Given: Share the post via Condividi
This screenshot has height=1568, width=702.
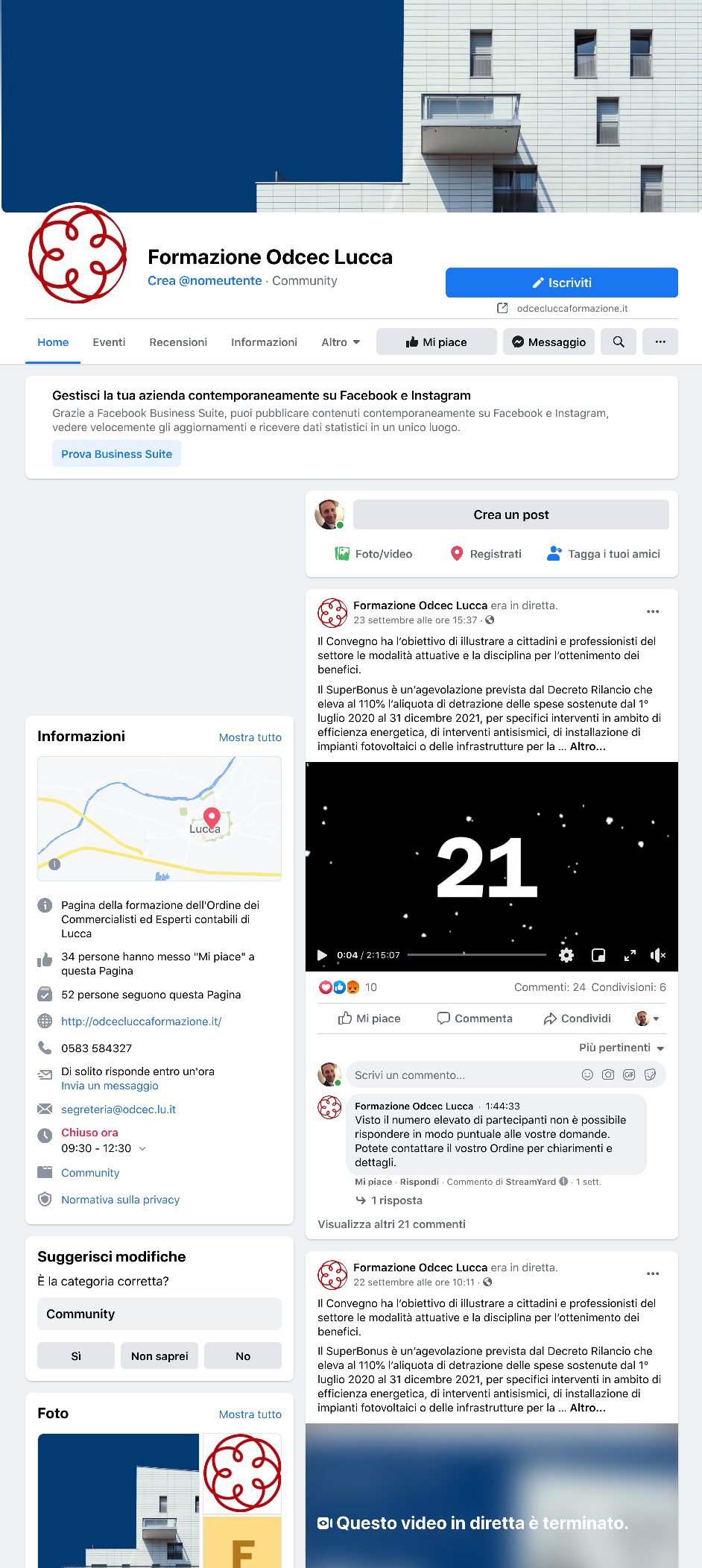Looking at the screenshot, I should tap(578, 1018).
